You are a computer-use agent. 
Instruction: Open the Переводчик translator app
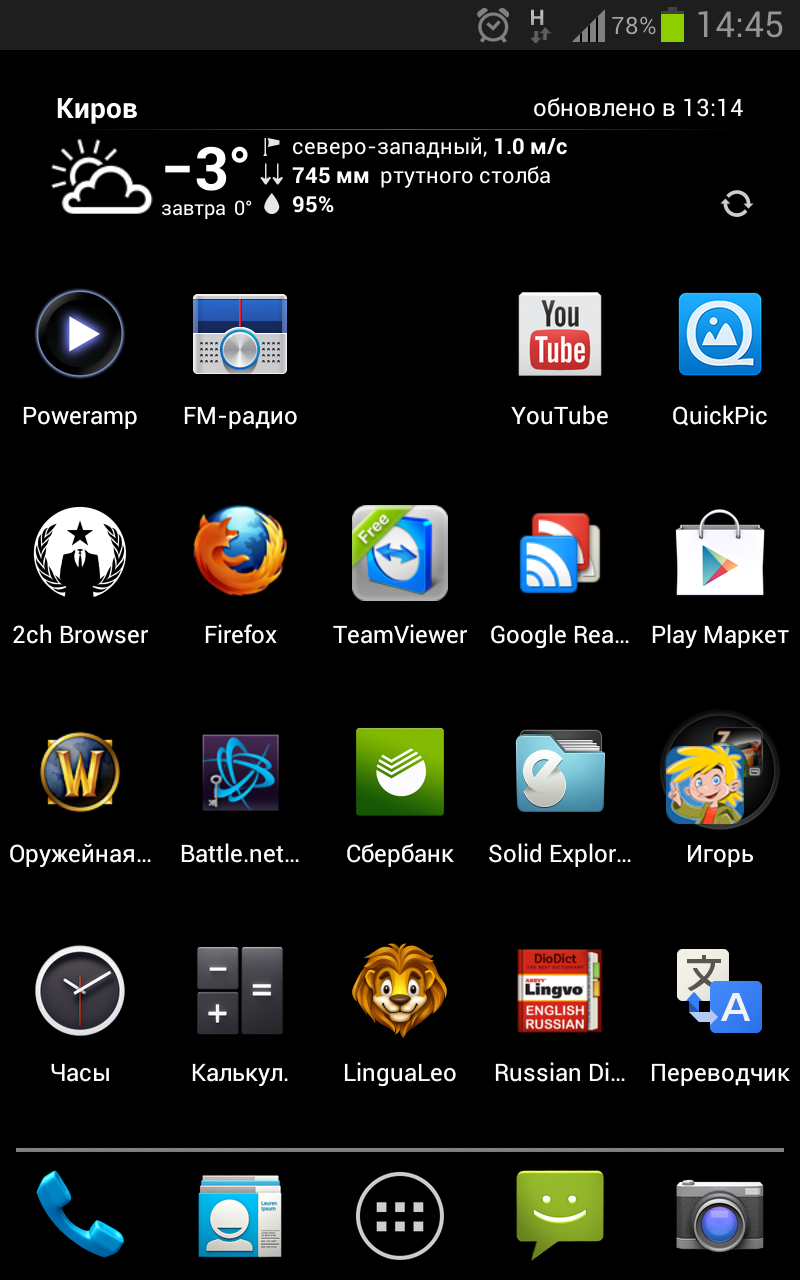(x=720, y=990)
